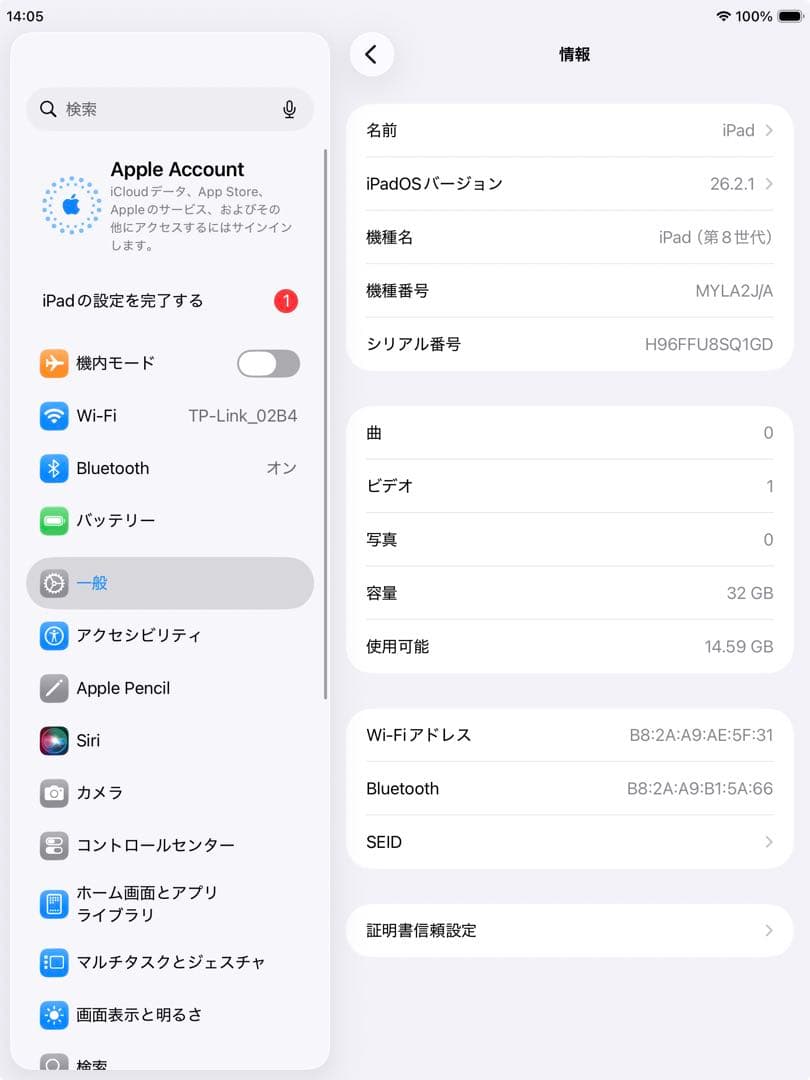Screen dimensions: 810x1080
Task: Toggle the 機内モード switch on
Action: click(267, 363)
